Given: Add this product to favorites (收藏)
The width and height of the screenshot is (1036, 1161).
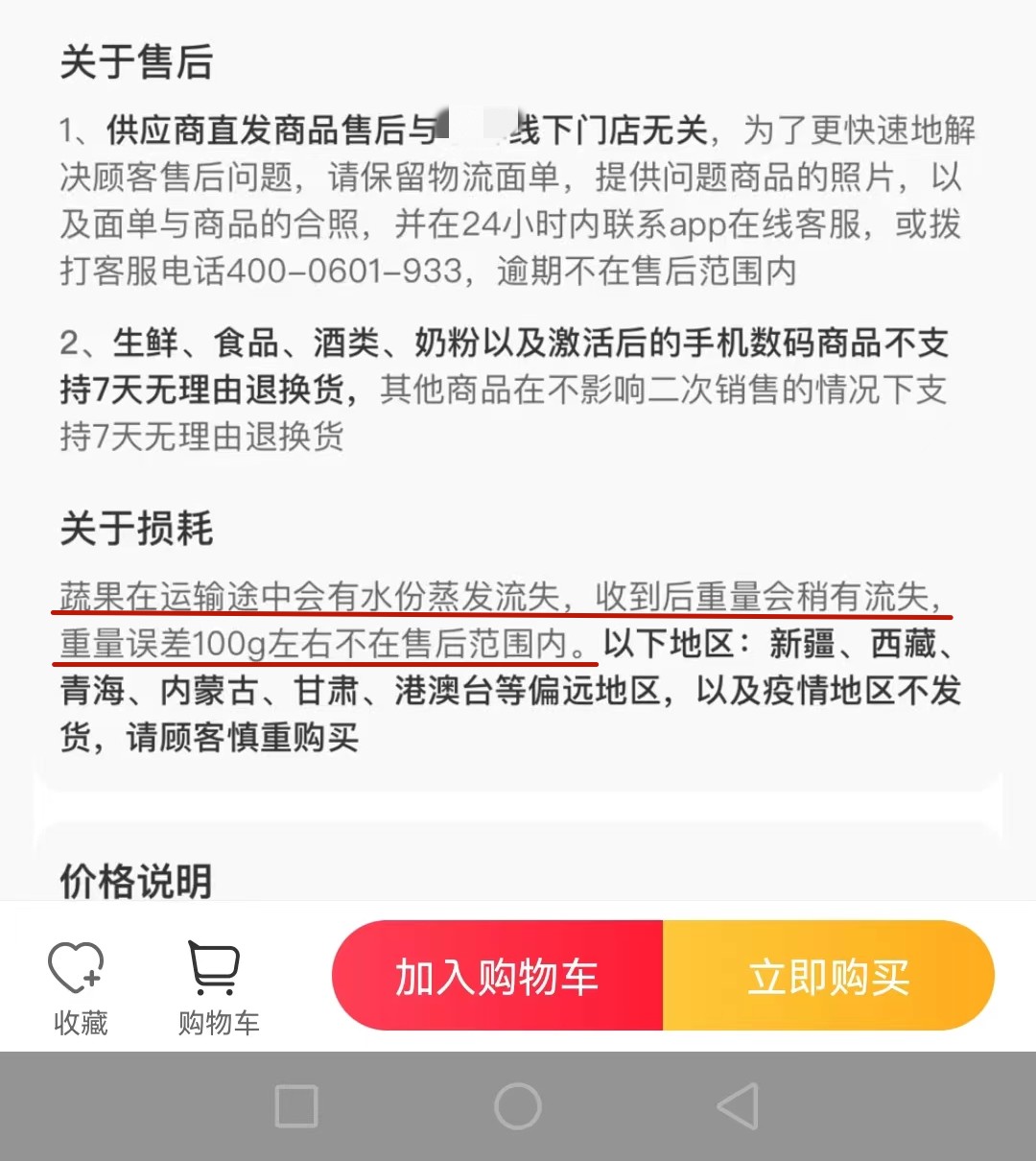Looking at the screenshot, I should coord(79,986).
